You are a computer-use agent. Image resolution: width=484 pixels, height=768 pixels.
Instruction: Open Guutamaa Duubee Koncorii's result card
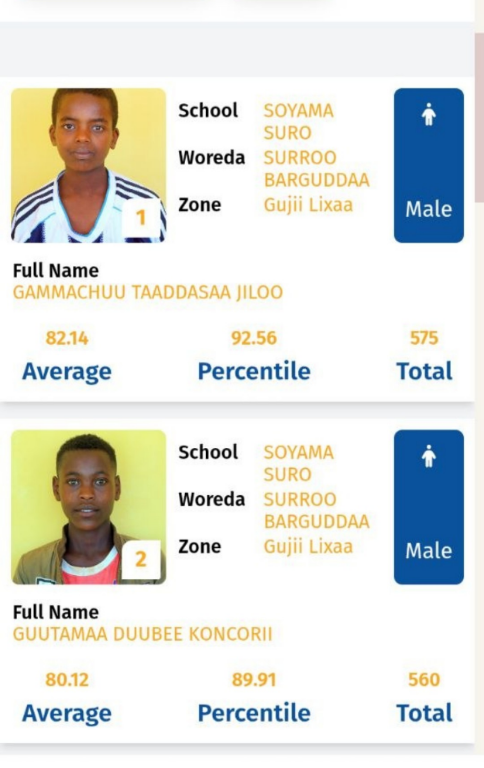coord(237,581)
